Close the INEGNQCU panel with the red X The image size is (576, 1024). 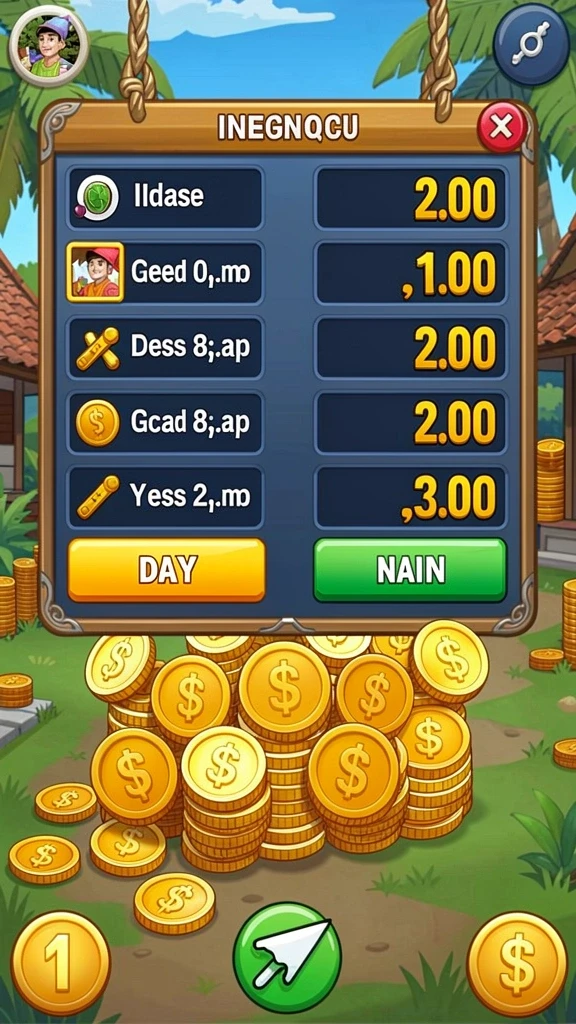click(x=502, y=127)
